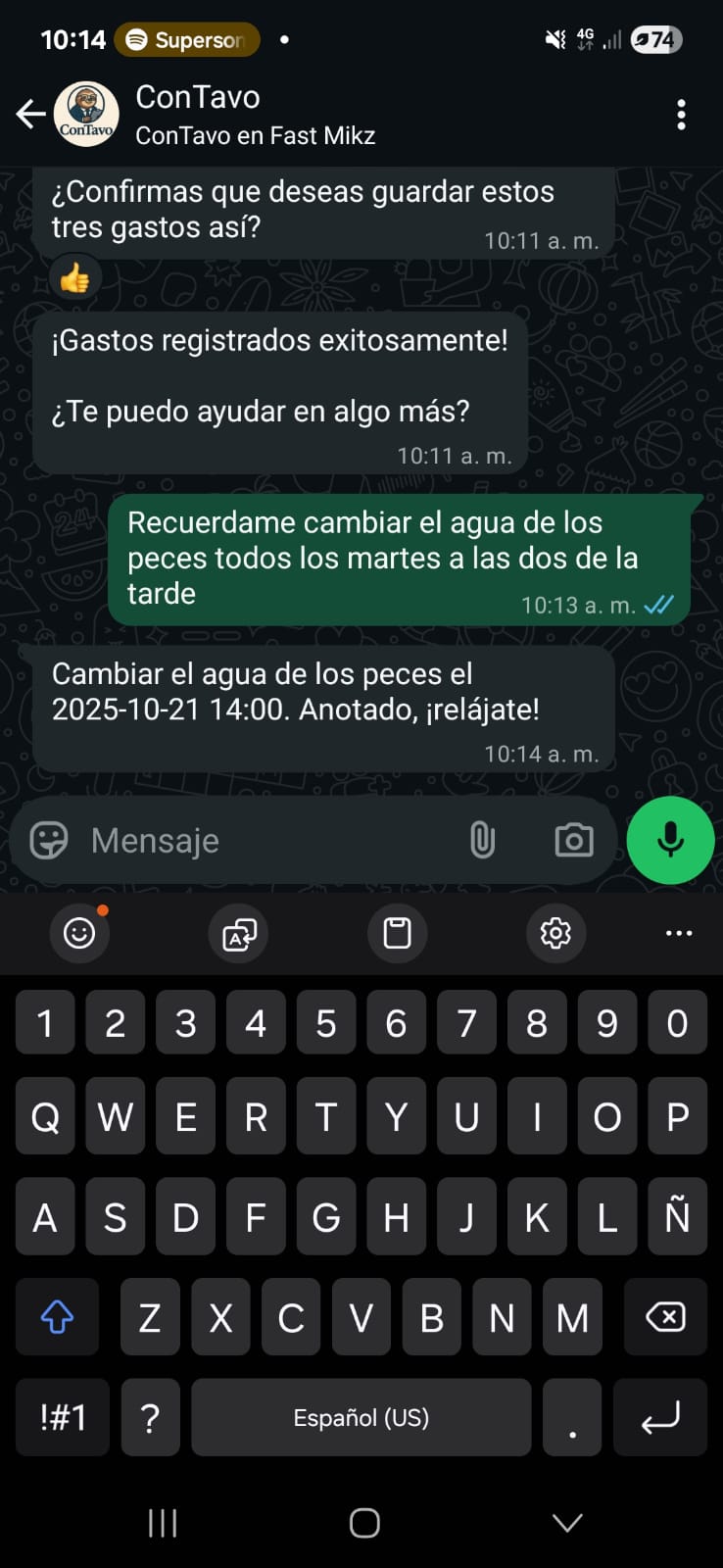Open recent apps with the navigation bar icon
Image resolution: width=723 pixels, height=1568 pixels.
click(162, 1523)
